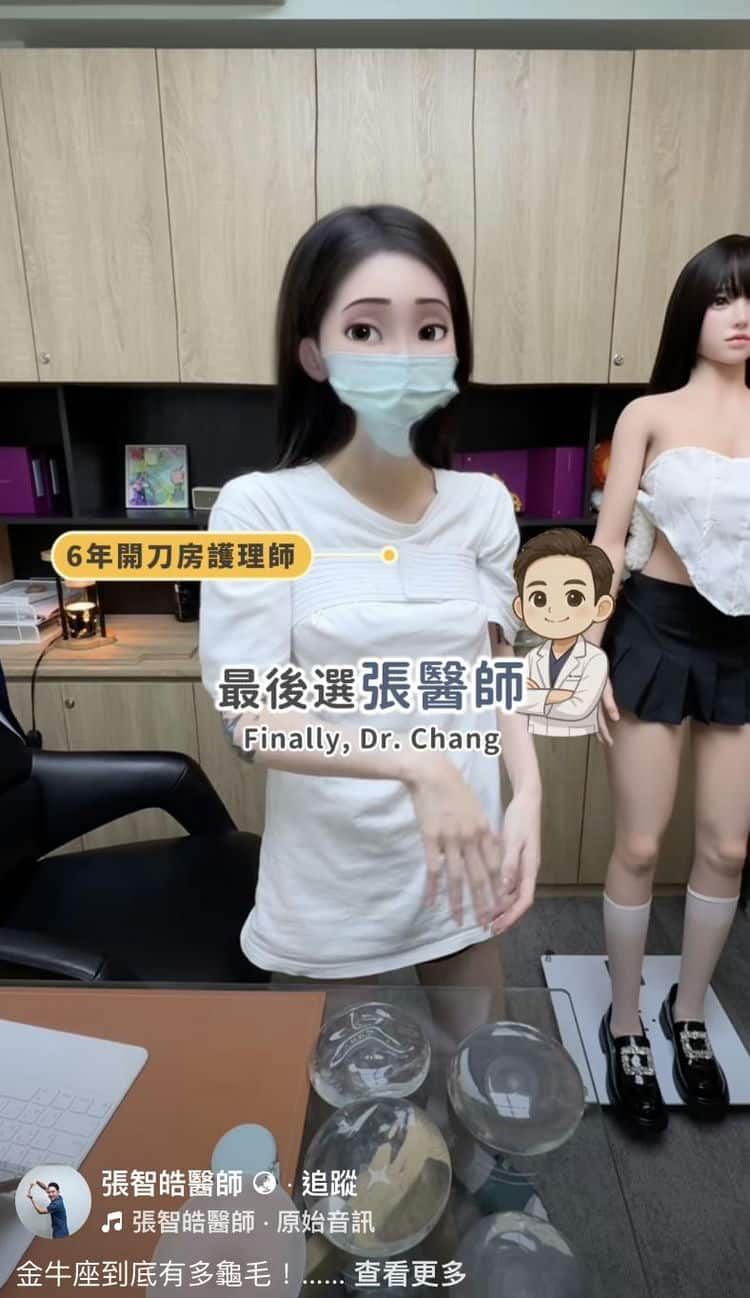Follow 張智皓醫師 via 追蹤

point(329,1185)
